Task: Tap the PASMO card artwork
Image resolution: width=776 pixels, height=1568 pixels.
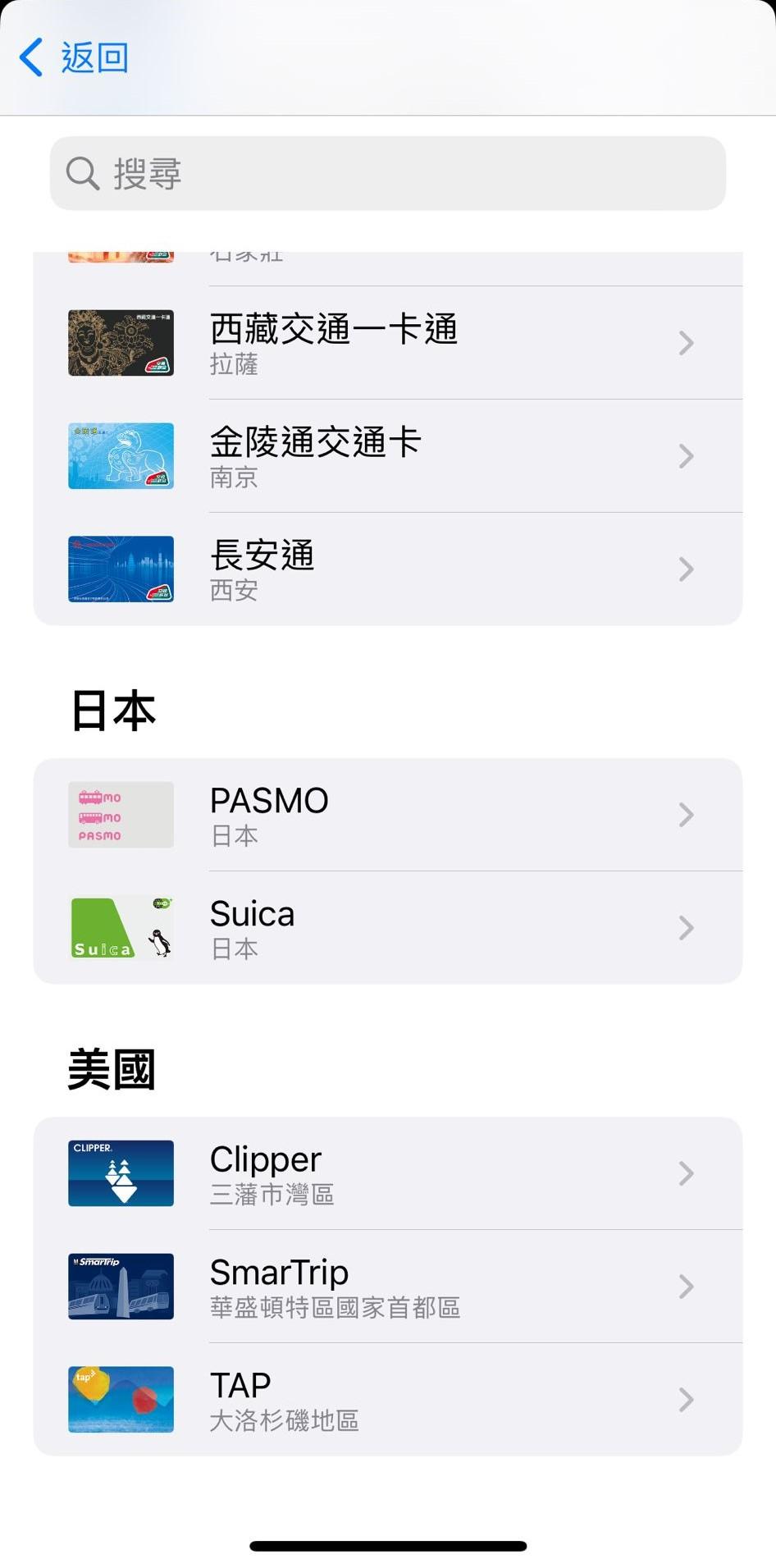Action: coord(121,815)
